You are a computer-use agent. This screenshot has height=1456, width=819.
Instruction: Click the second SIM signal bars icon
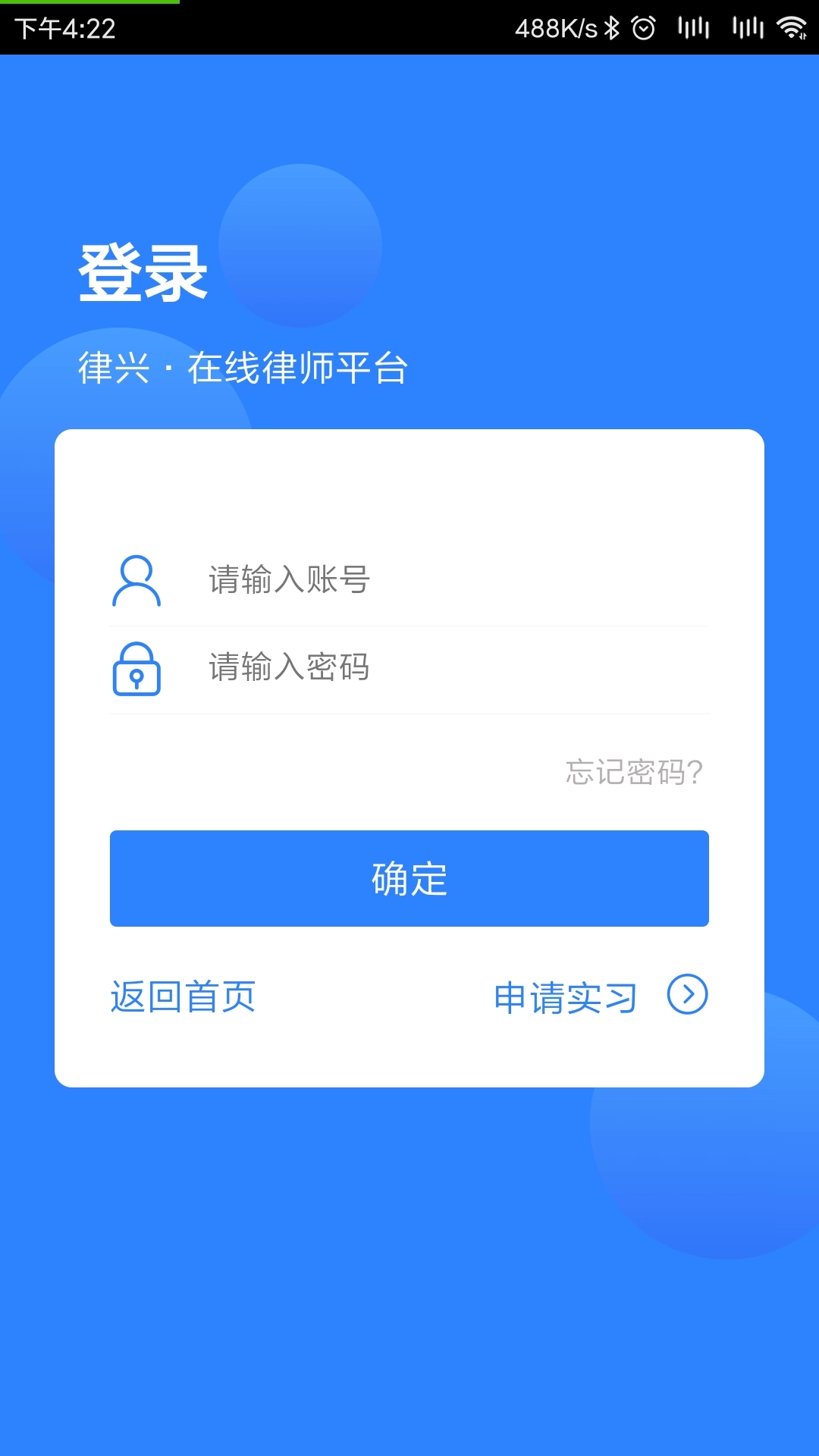point(746,27)
